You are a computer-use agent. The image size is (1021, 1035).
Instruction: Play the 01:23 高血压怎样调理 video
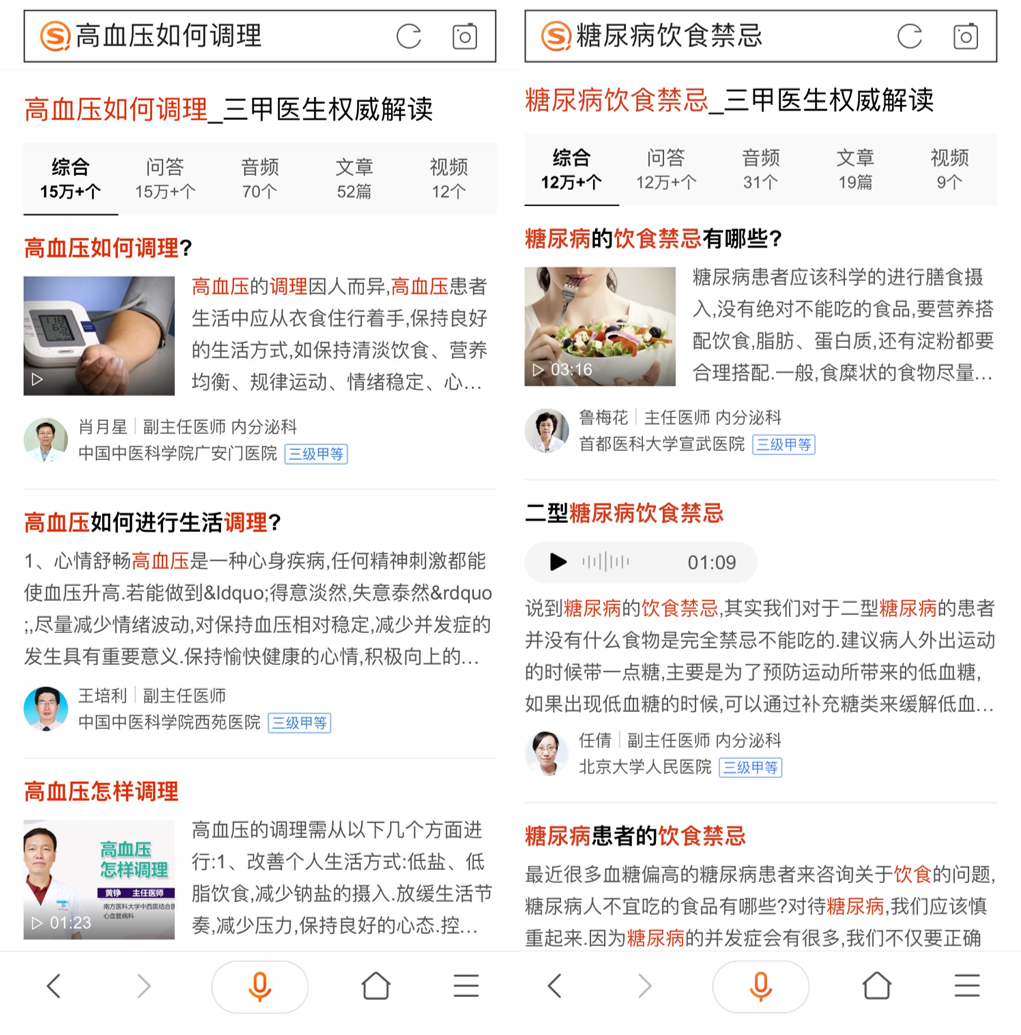coord(99,879)
